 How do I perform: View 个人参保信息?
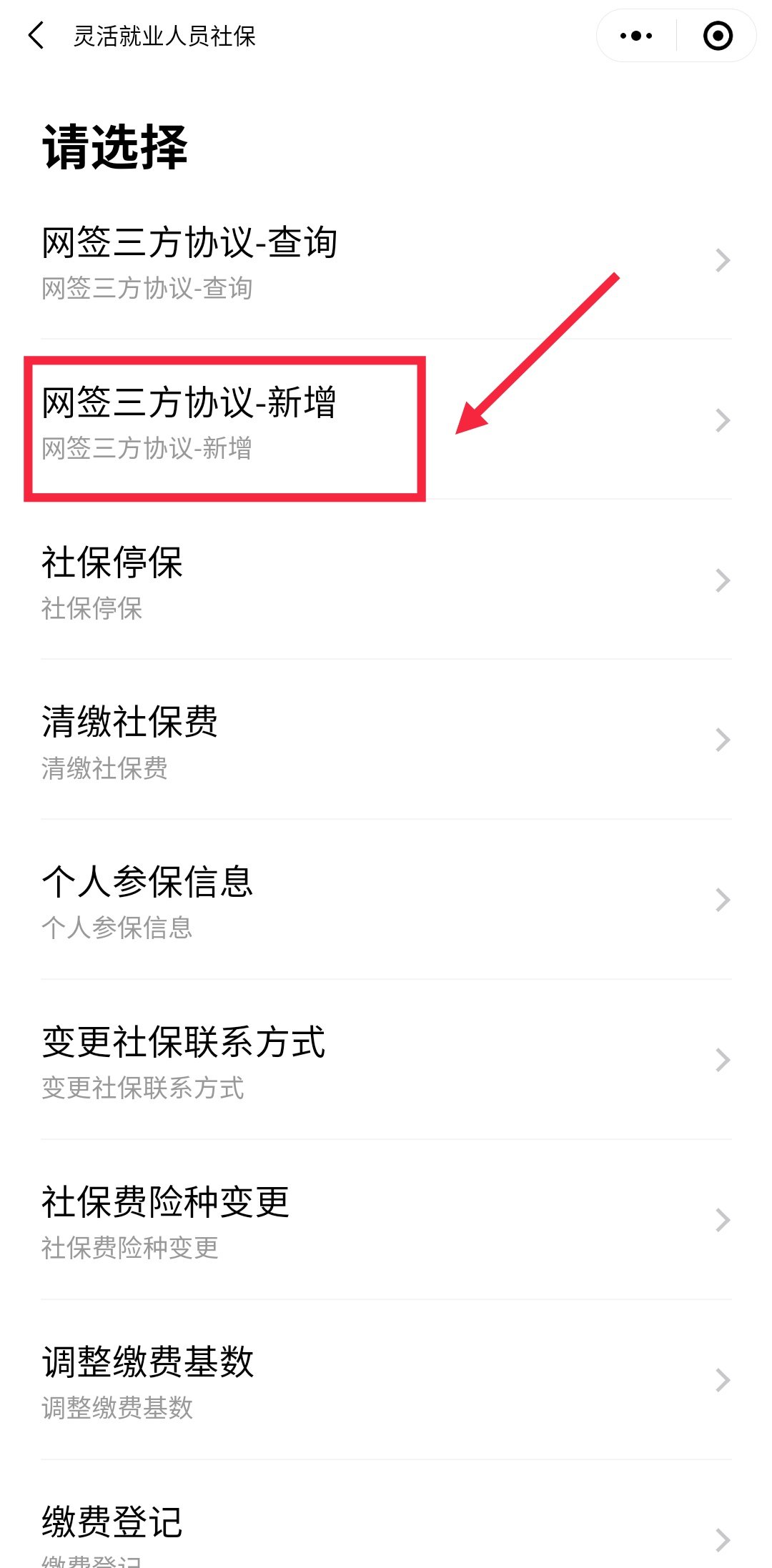coord(386,900)
